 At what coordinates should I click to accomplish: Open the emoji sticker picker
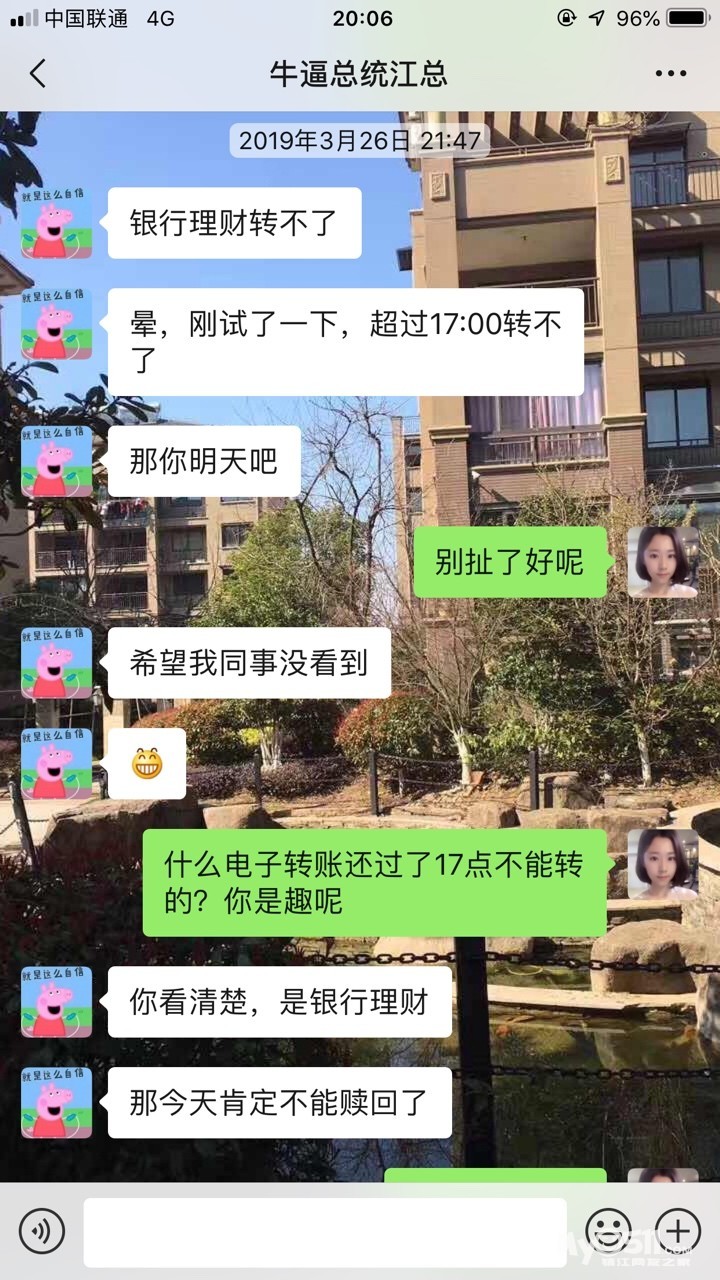[x=608, y=1231]
